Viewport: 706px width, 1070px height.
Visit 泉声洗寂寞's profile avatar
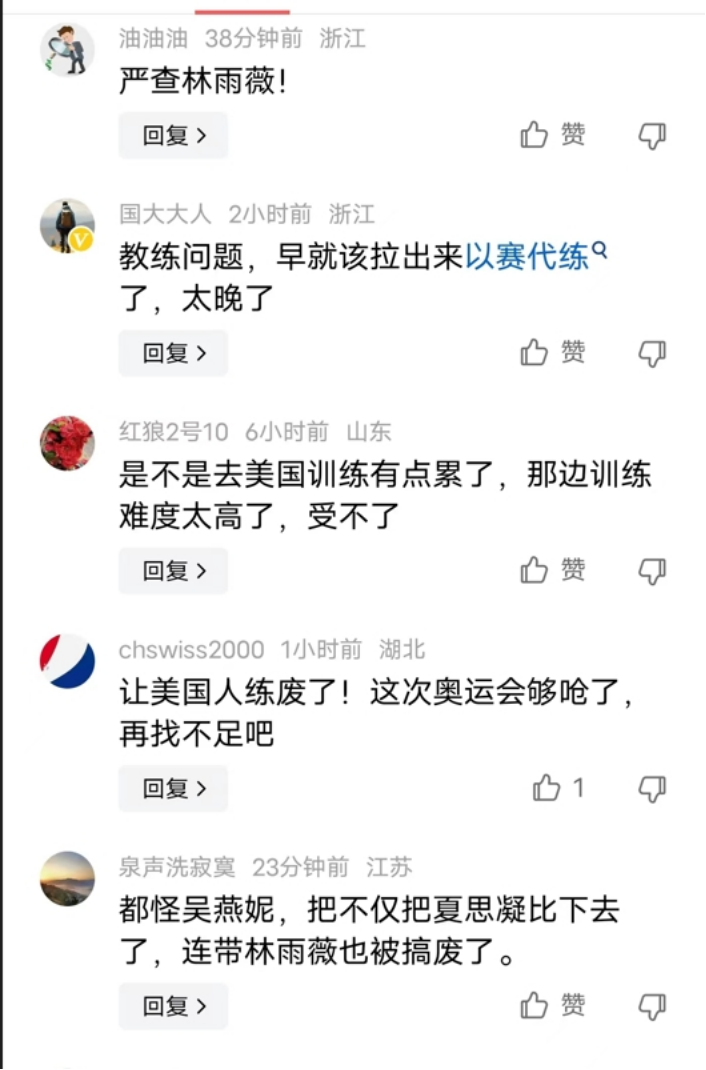point(67,878)
